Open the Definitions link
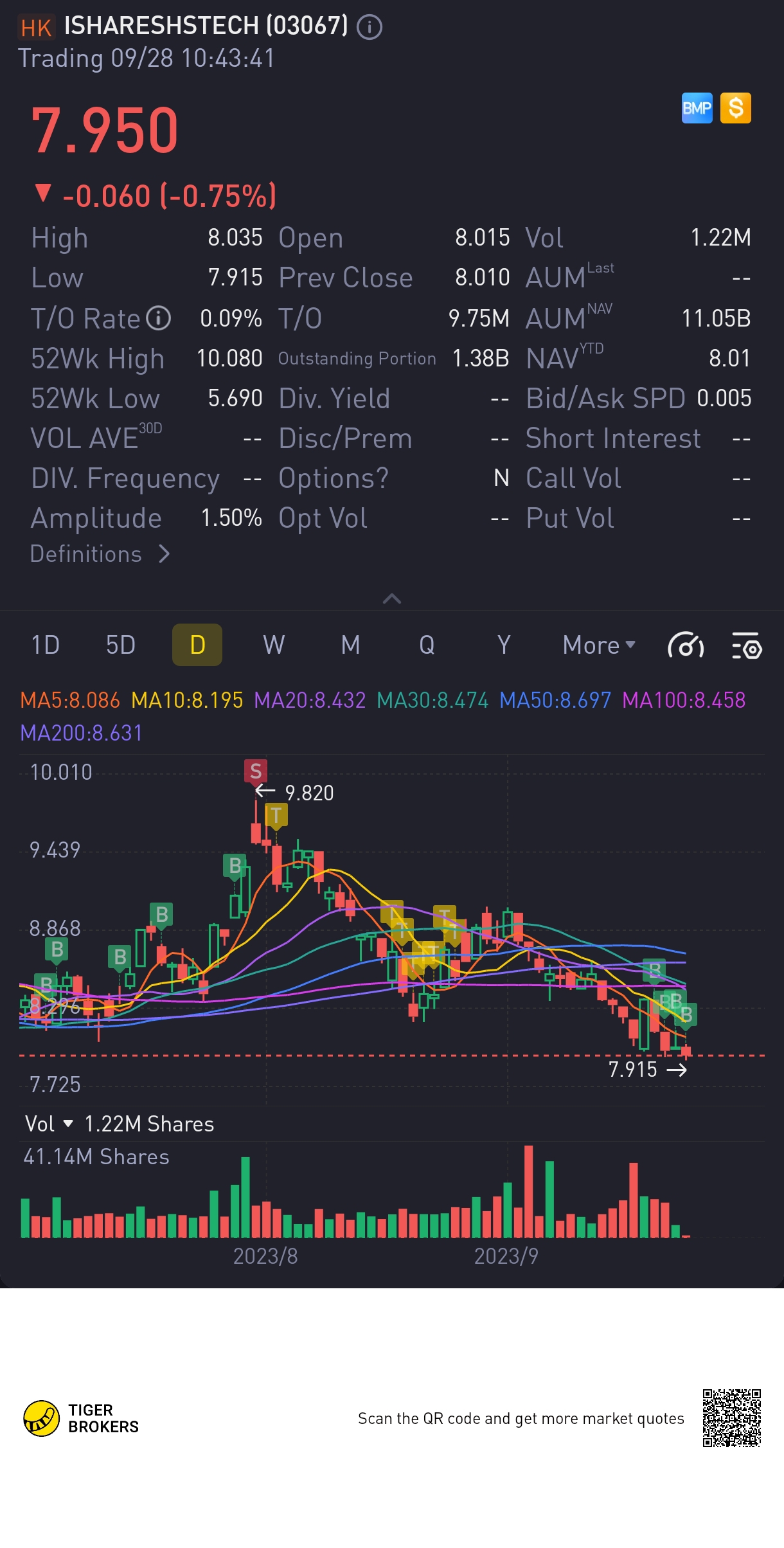This screenshot has width=784, height=1548. click(x=100, y=554)
